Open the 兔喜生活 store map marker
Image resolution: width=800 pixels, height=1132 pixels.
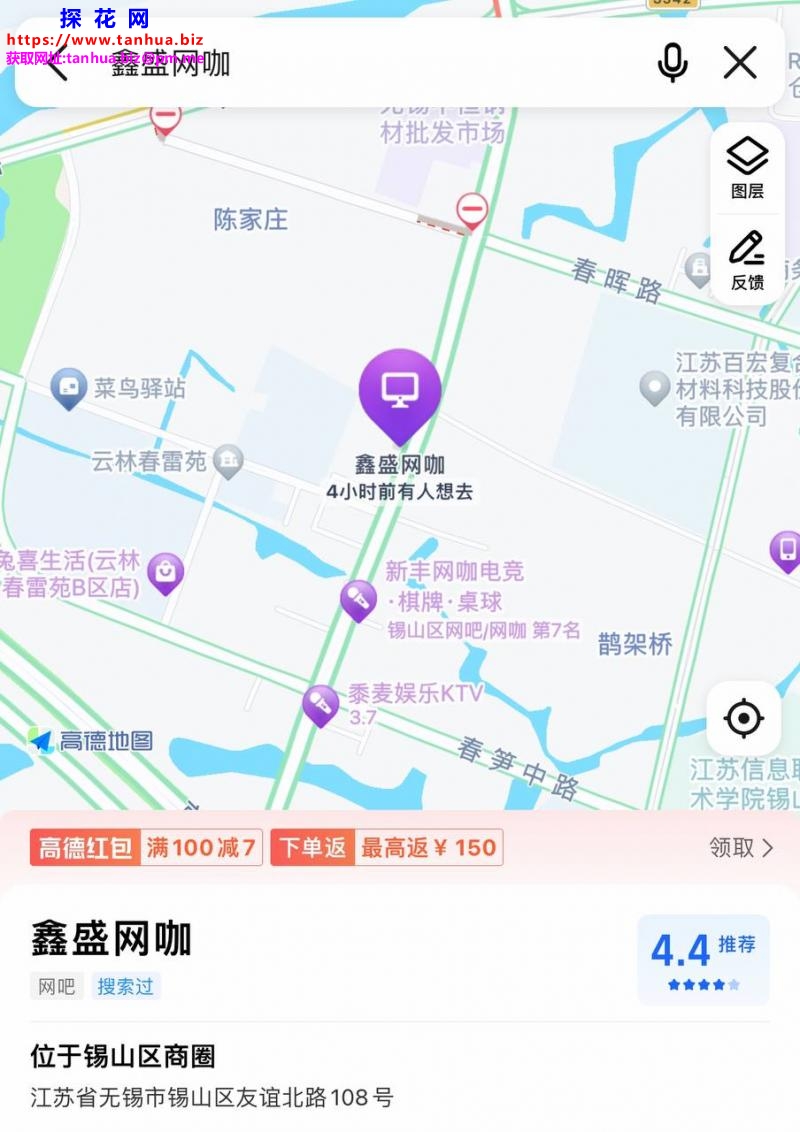165,573
